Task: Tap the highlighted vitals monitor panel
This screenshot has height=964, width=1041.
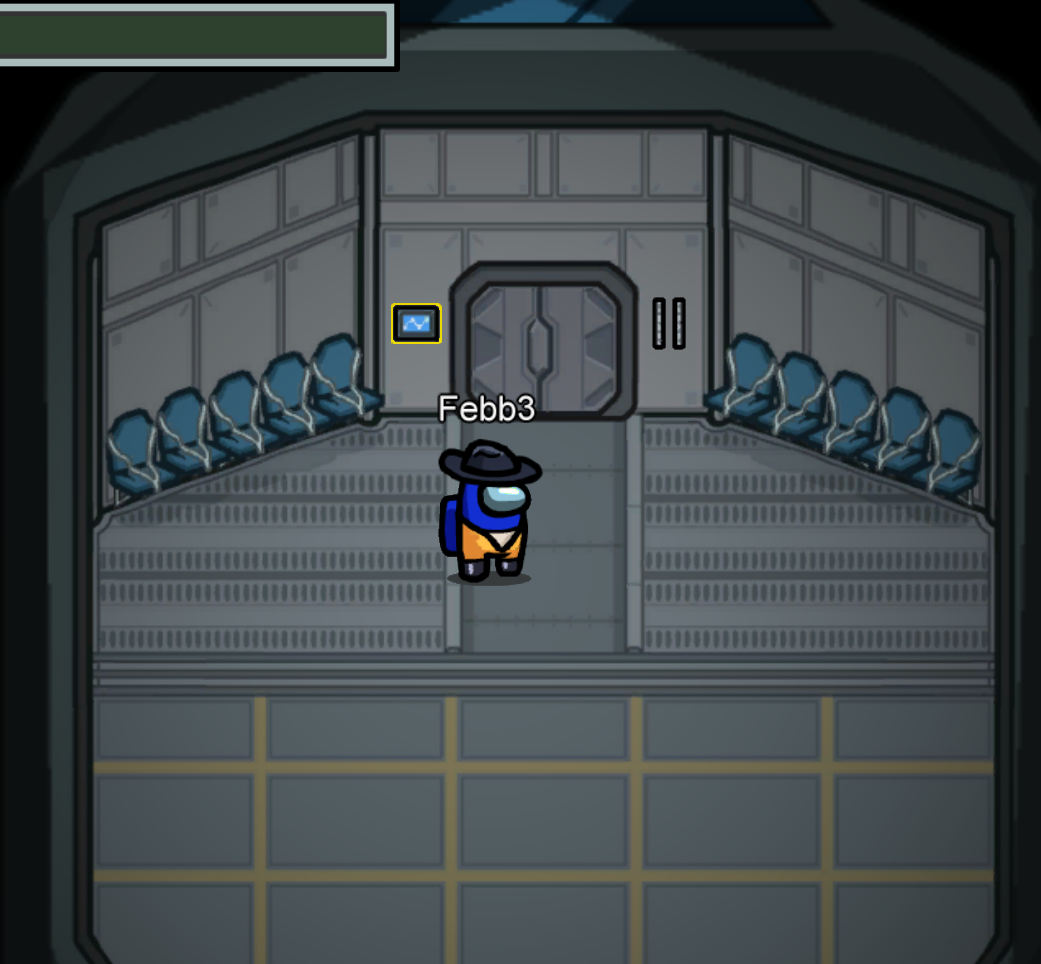Action: point(416,324)
